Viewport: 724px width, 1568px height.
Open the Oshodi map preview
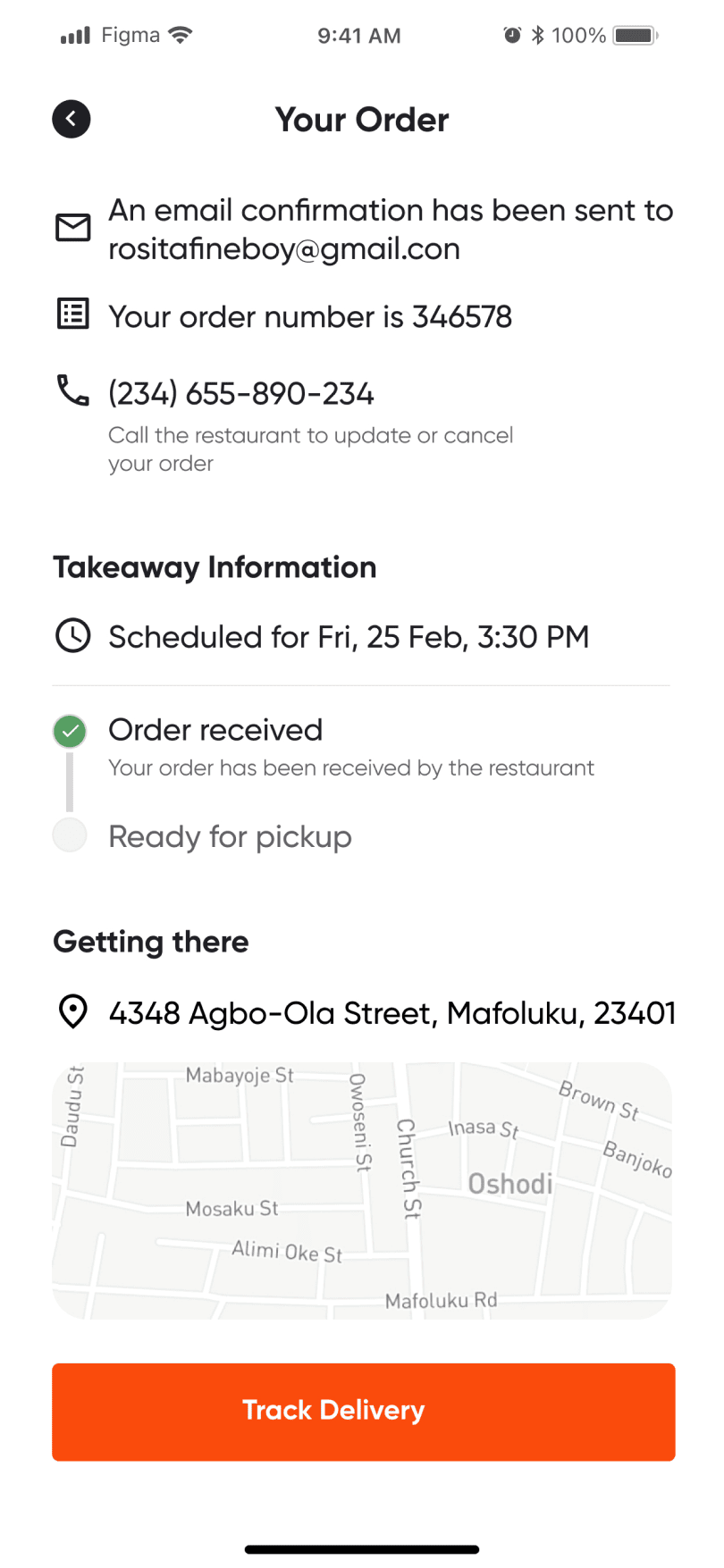pos(362,1190)
